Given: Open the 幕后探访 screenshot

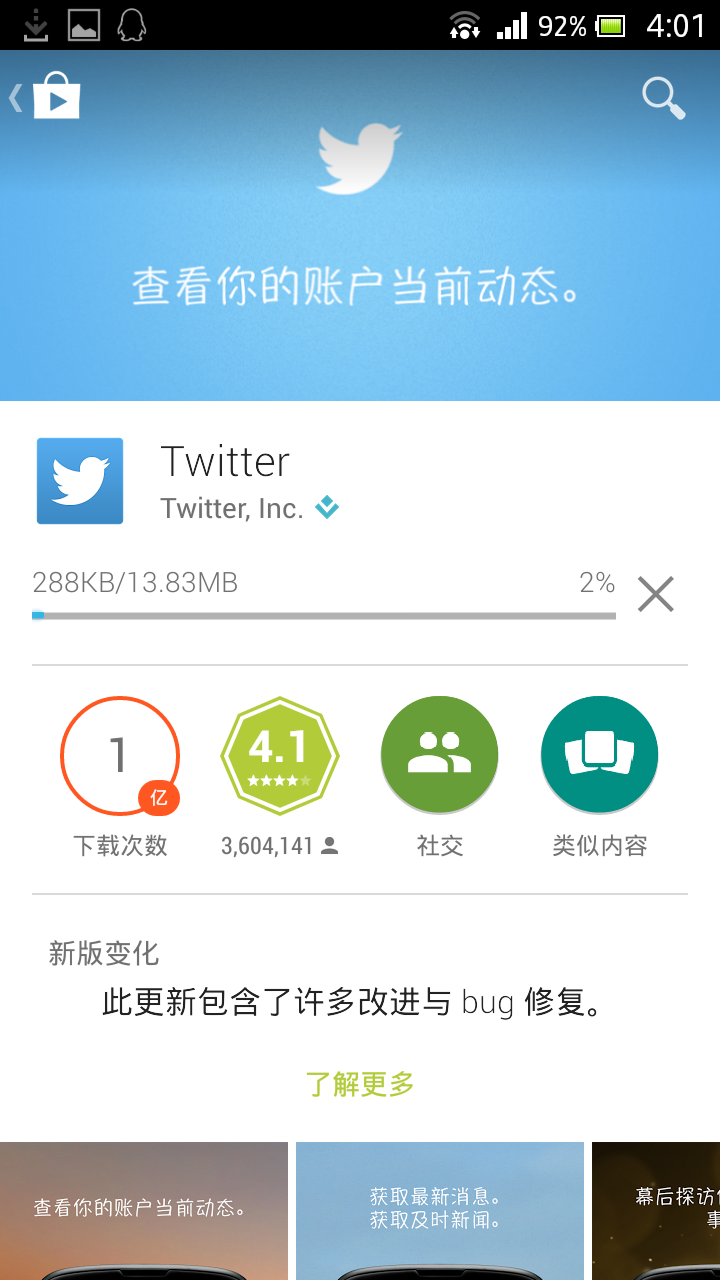Looking at the screenshot, I should pyautogui.click(x=656, y=1211).
